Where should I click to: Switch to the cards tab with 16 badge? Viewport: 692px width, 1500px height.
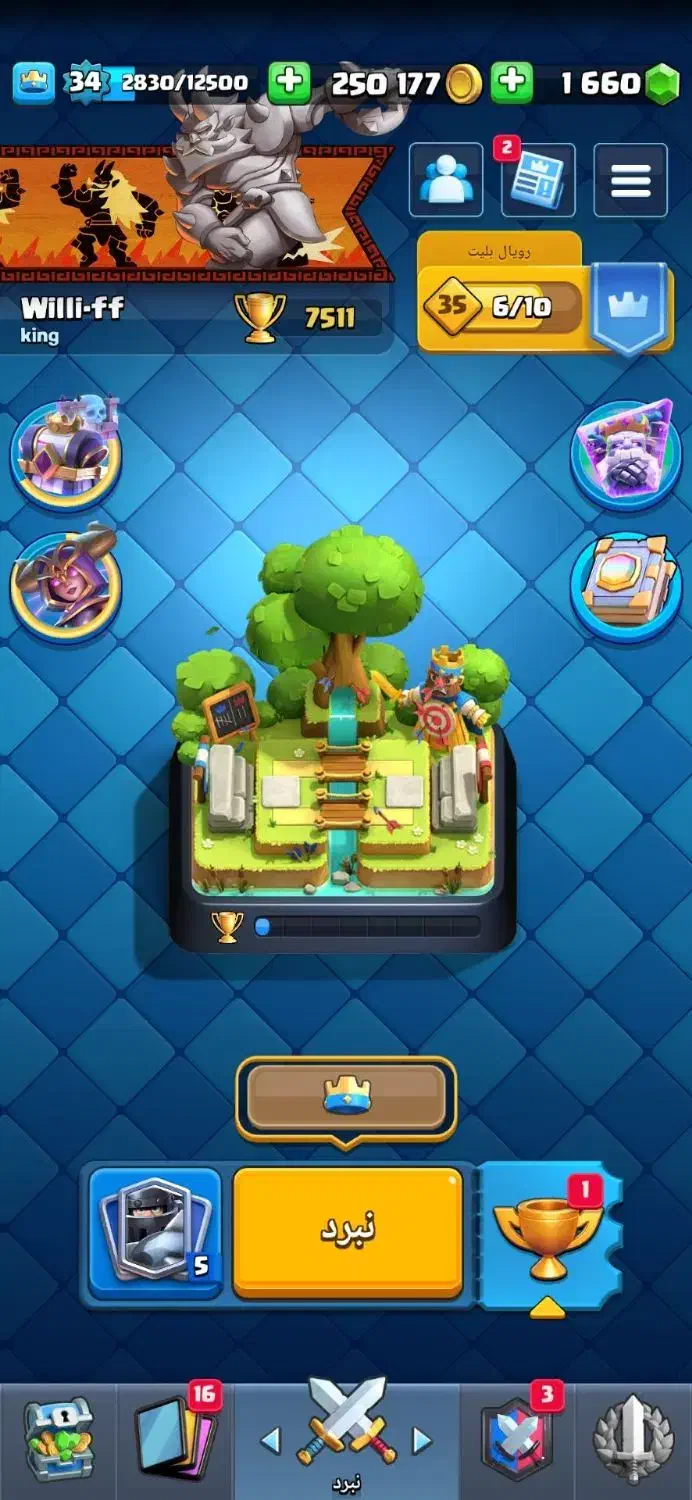tap(176, 1440)
